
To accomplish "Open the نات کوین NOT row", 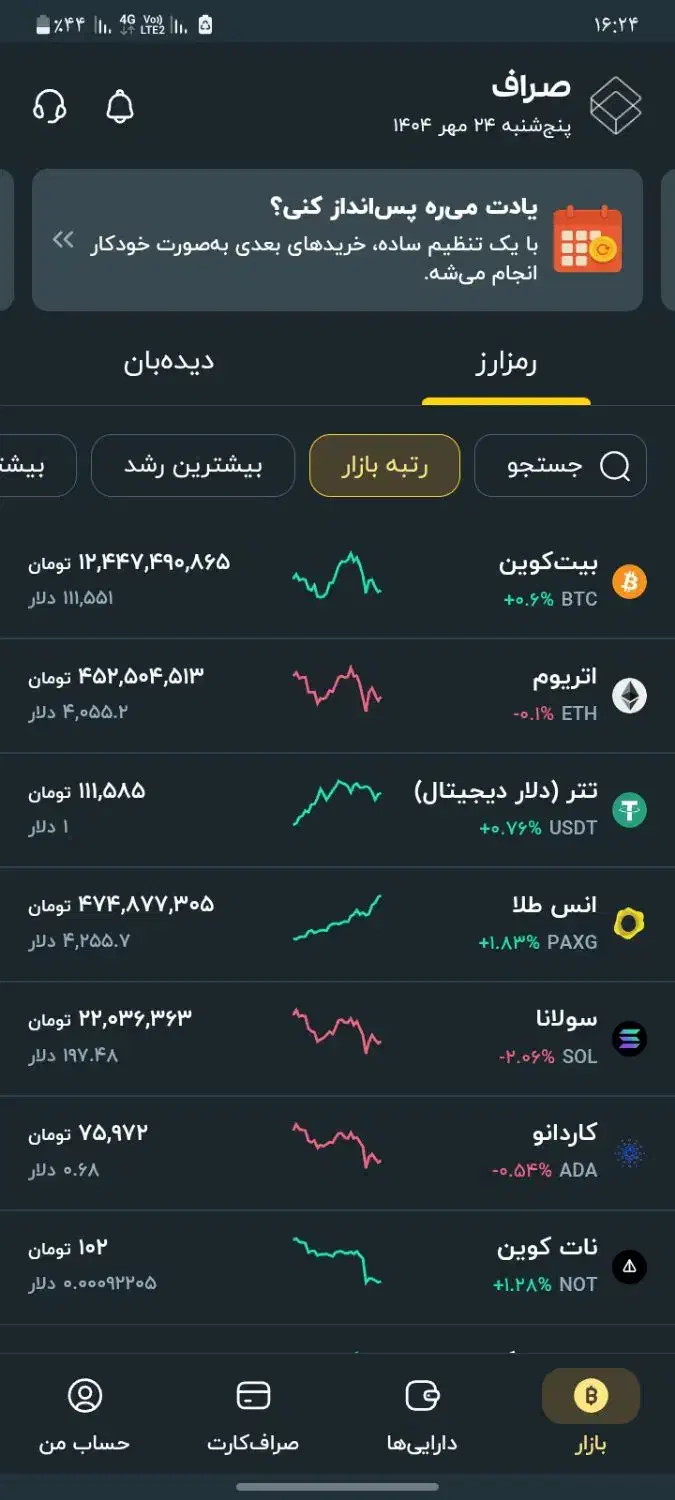I will click(x=337, y=1266).
